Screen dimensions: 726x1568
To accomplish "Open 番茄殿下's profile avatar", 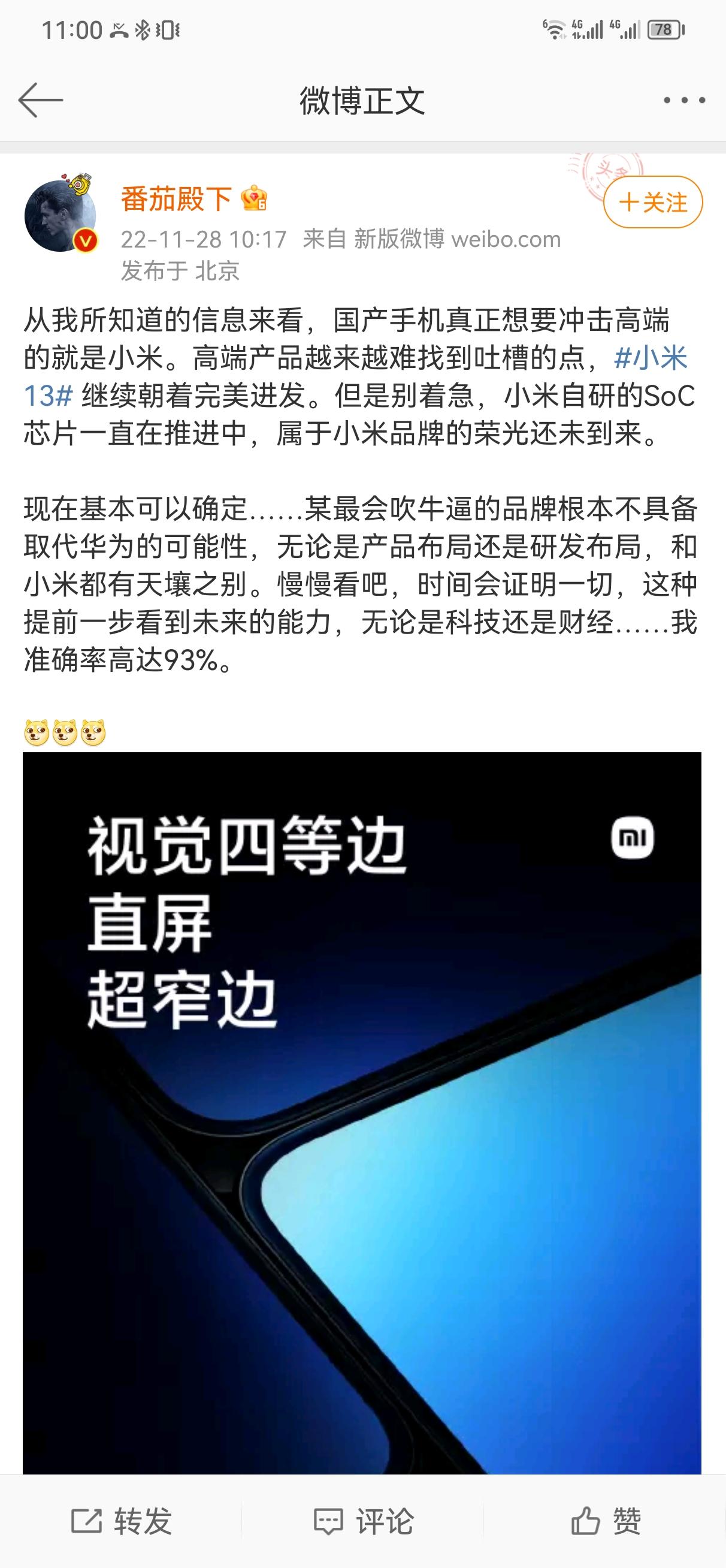I will click(x=61, y=215).
